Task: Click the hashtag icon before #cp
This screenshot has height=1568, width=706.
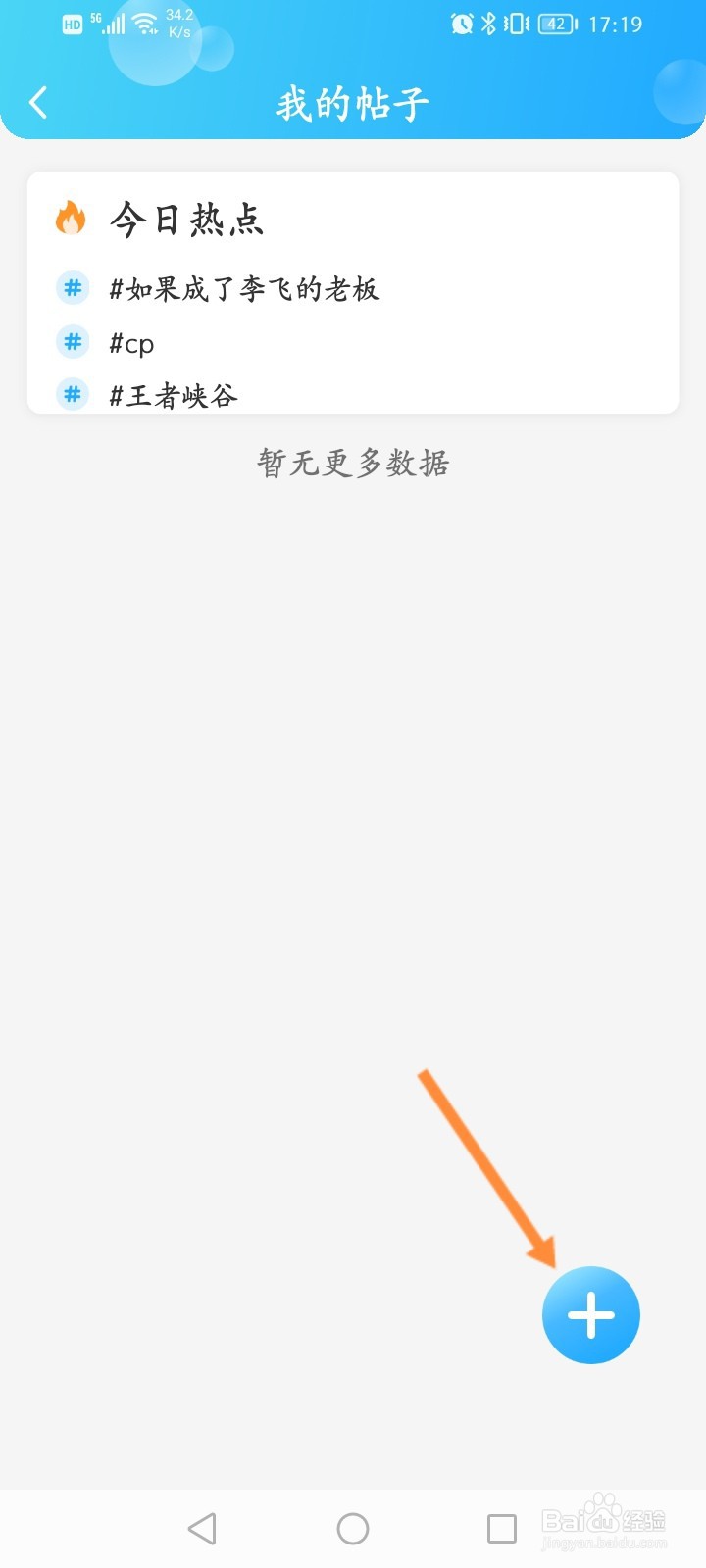Action: 71,342
